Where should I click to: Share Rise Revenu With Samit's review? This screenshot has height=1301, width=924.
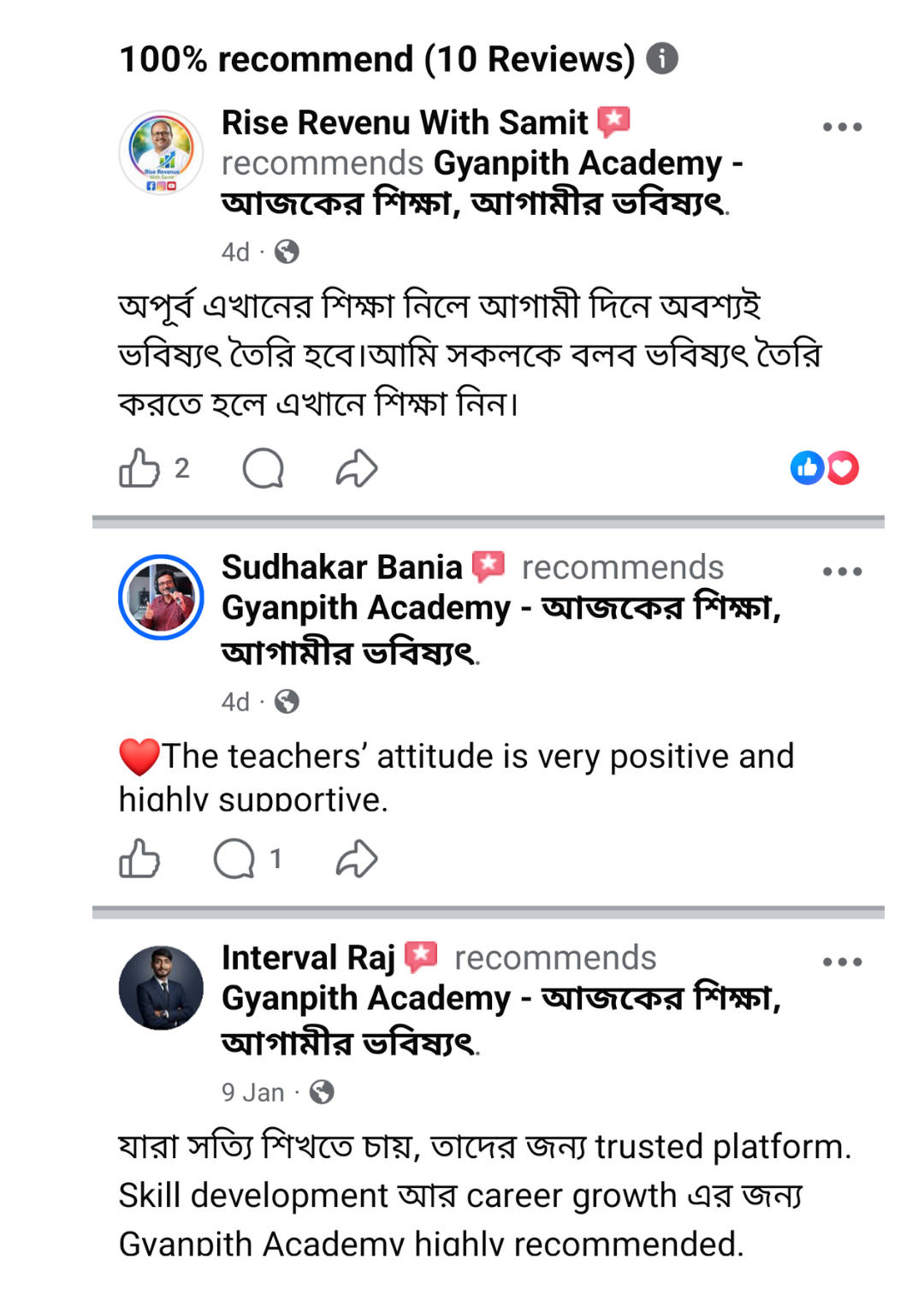[356, 468]
